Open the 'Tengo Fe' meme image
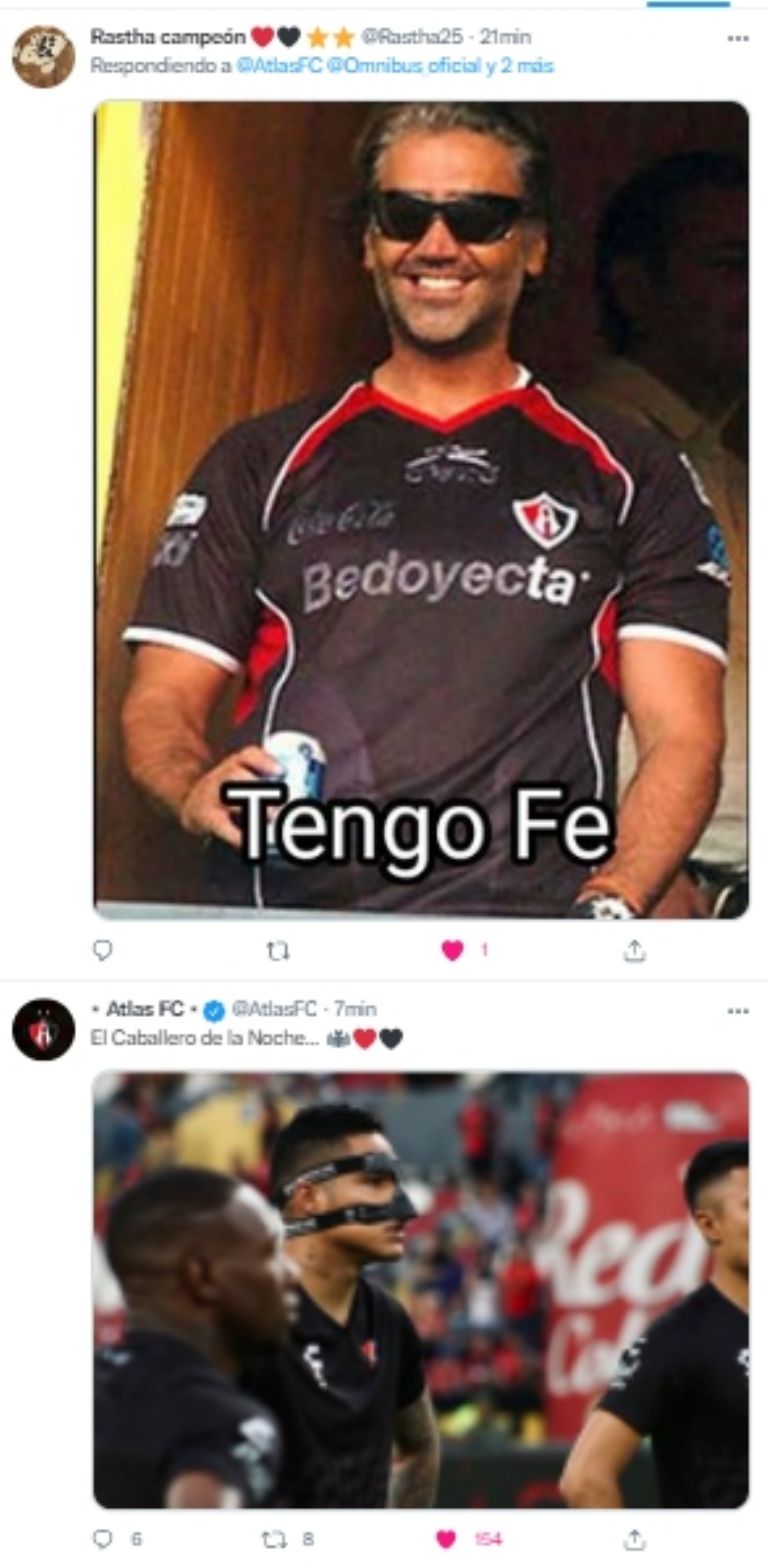Image resolution: width=768 pixels, height=1562 pixels. click(x=421, y=510)
